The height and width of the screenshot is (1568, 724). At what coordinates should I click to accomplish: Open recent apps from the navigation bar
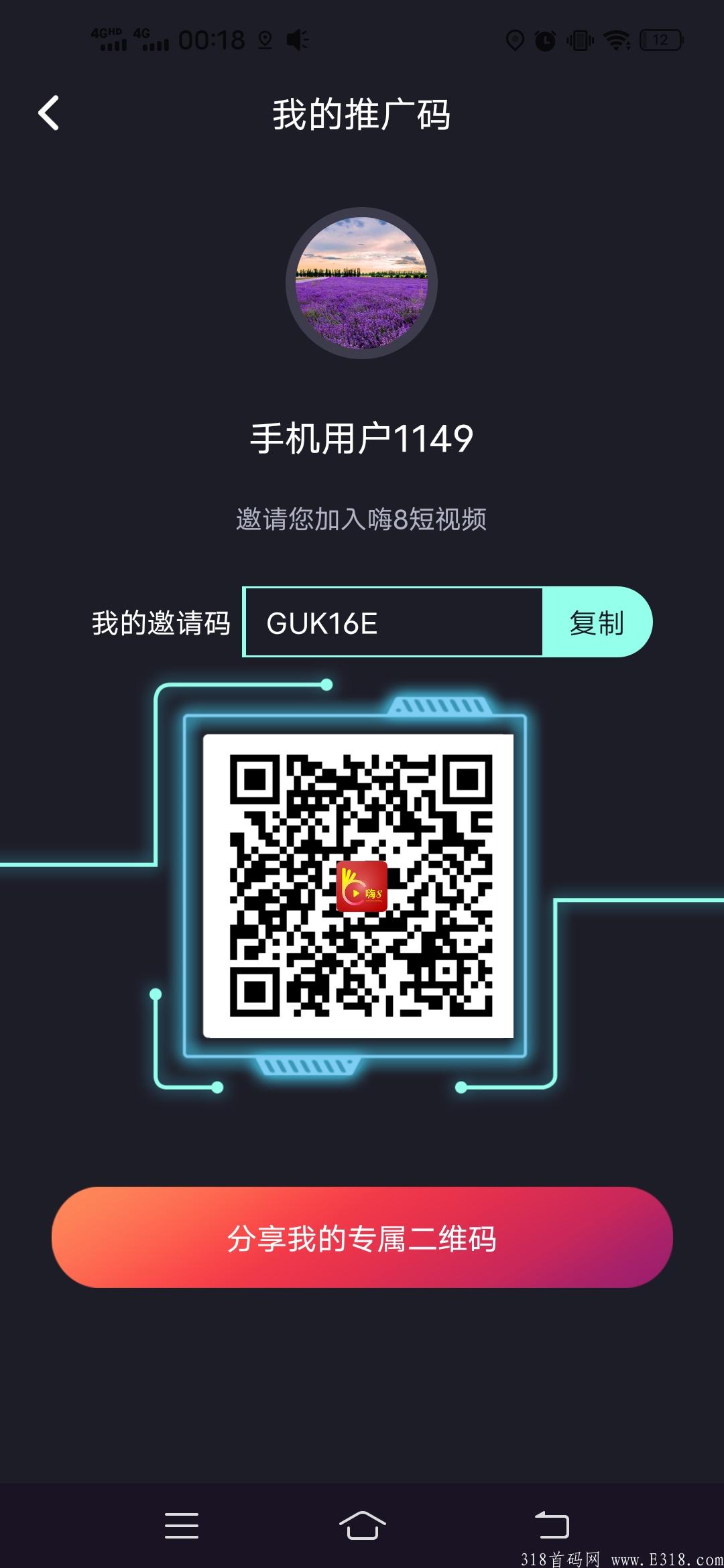click(181, 1526)
